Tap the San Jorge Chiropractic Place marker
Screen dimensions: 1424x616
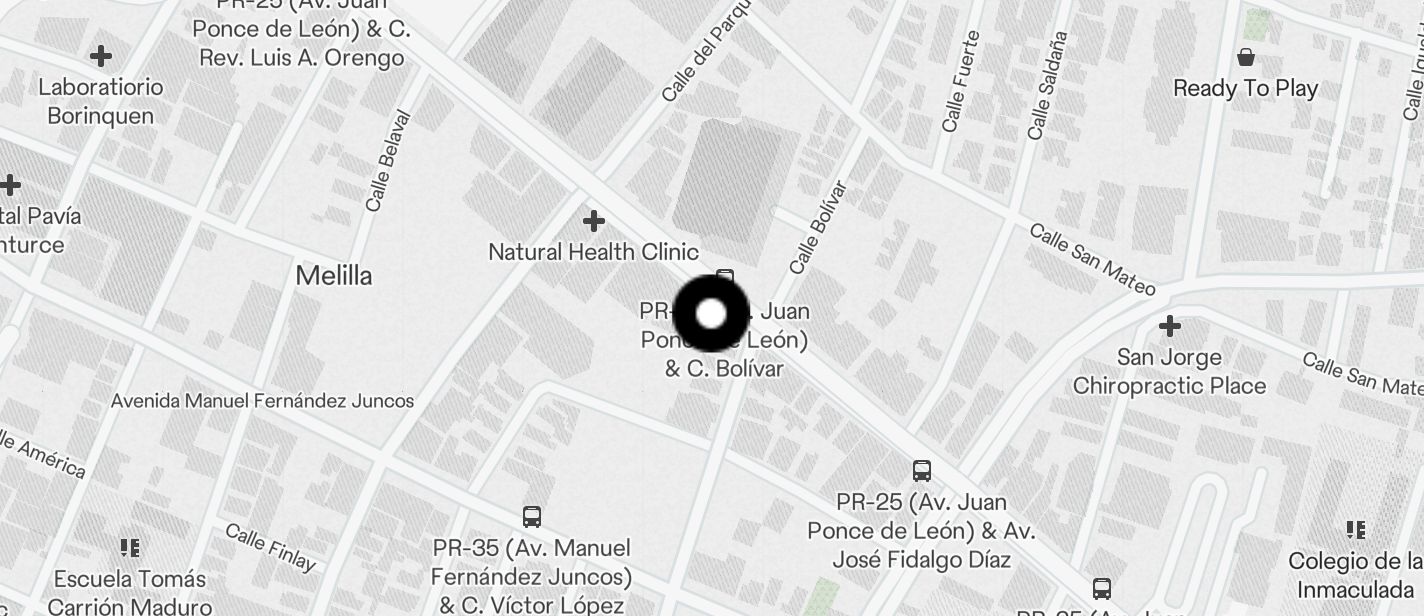tap(1169, 326)
